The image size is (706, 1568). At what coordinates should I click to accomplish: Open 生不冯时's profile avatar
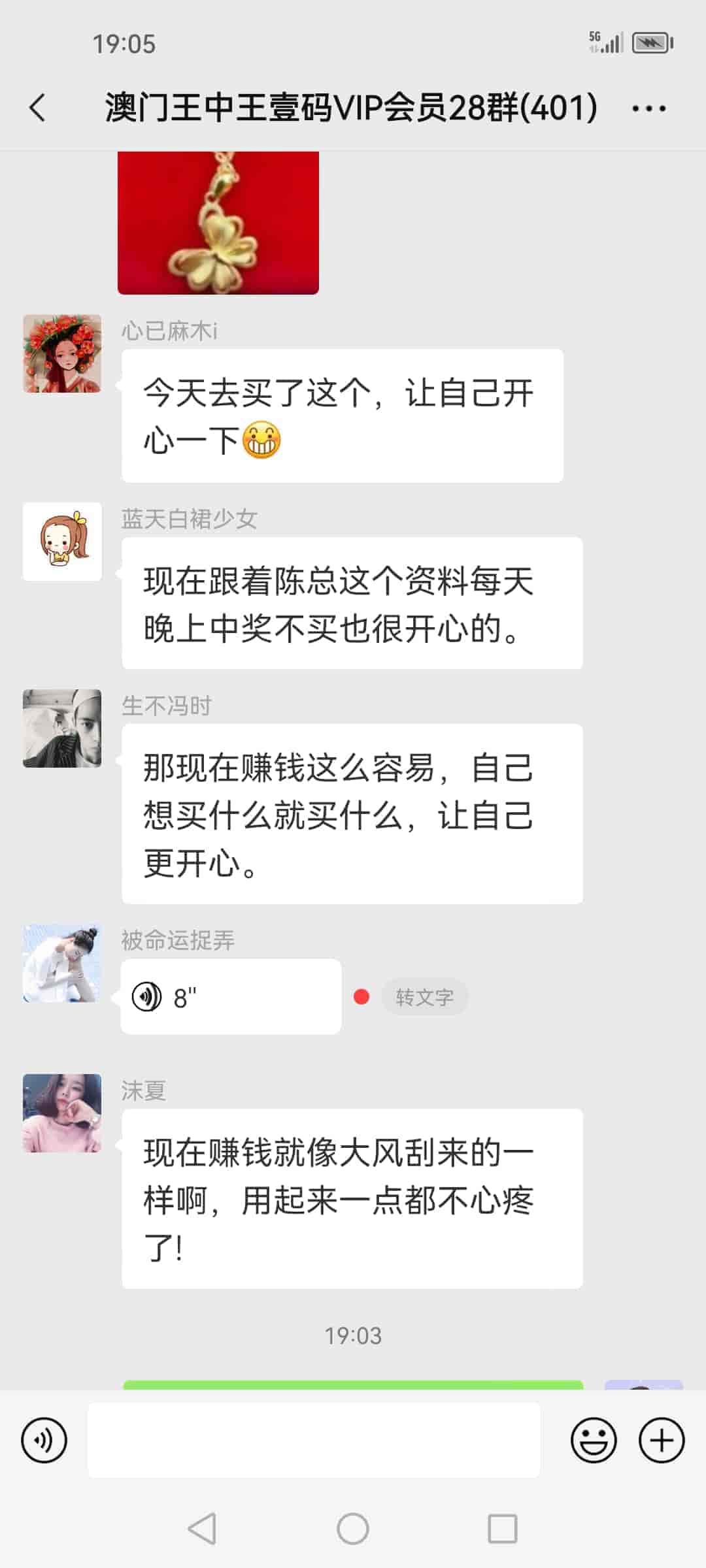(62, 728)
